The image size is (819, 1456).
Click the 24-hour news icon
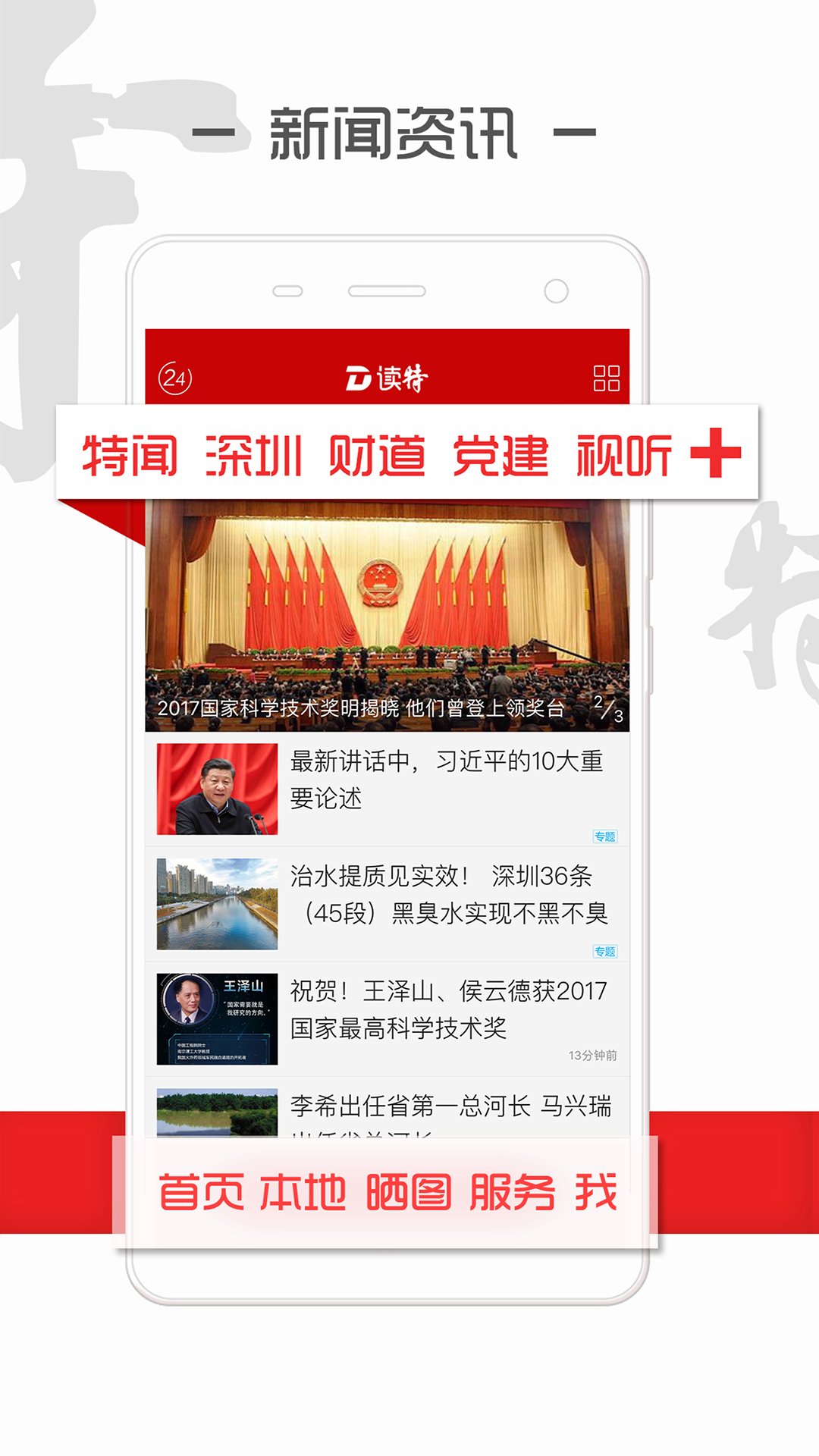tap(176, 378)
